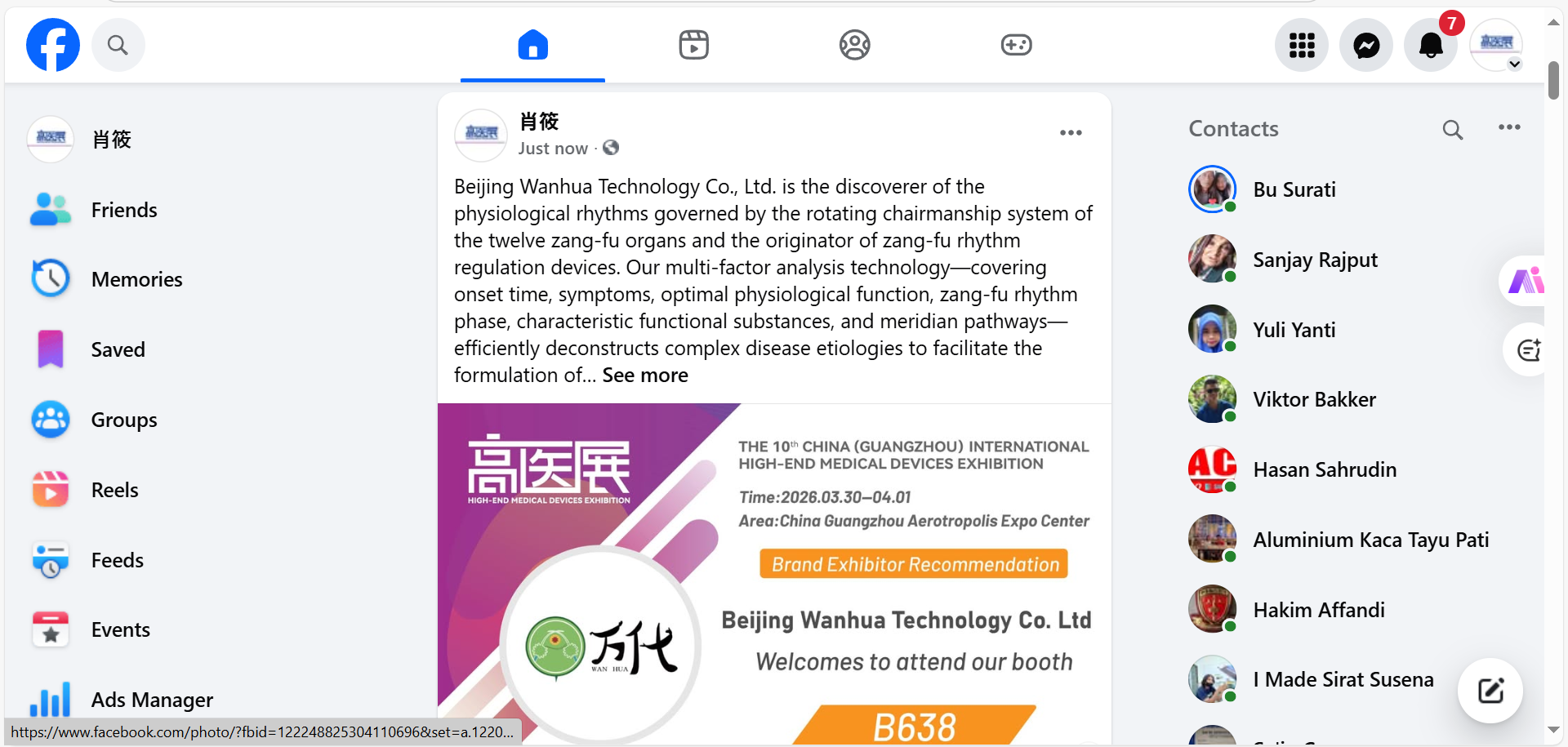Open the chat with Viktor Bakker
The width and height of the screenshot is (1568, 747).
[x=1313, y=399]
